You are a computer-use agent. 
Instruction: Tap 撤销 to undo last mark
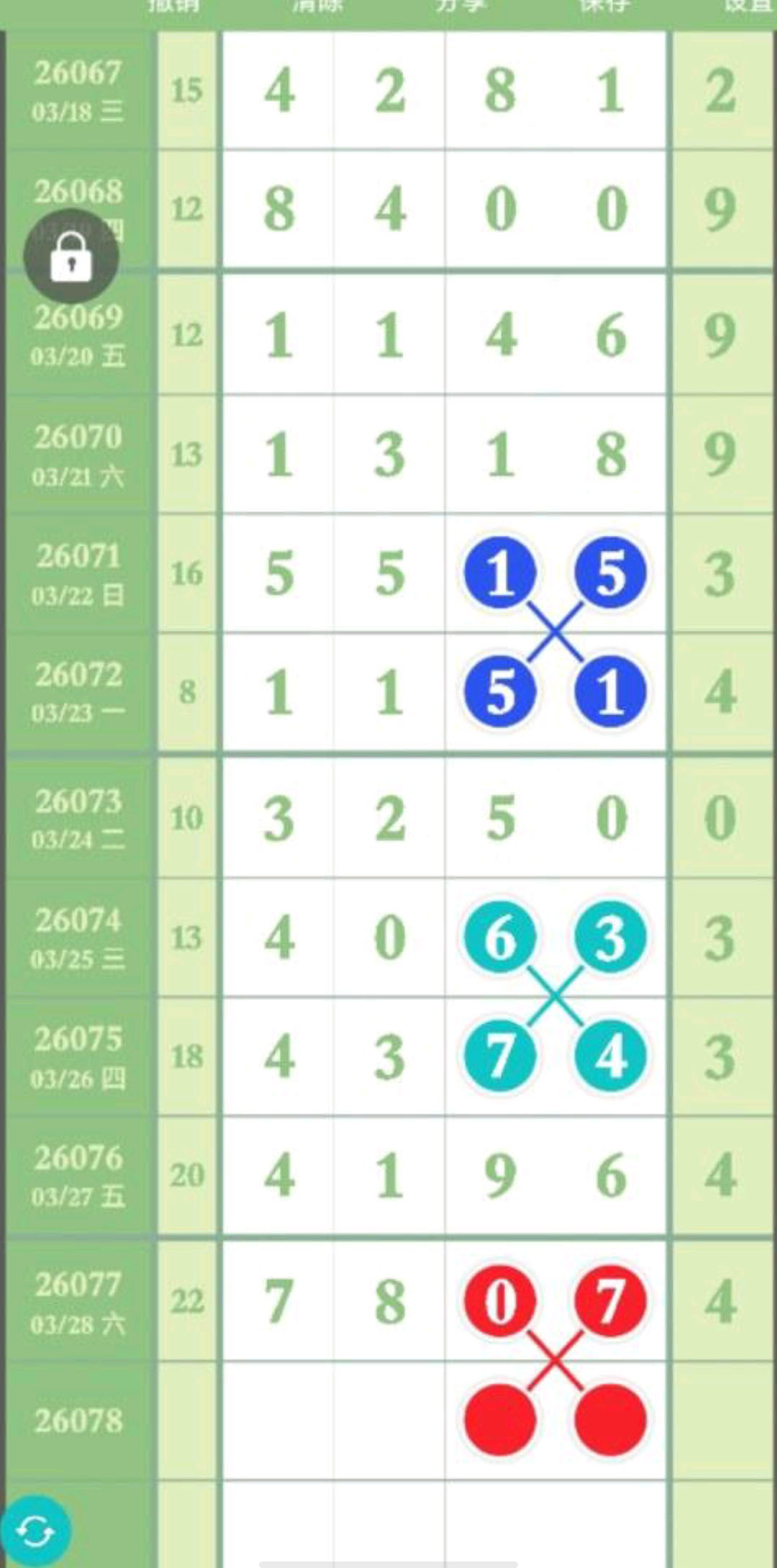pyautogui.click(x=173, y=6)
